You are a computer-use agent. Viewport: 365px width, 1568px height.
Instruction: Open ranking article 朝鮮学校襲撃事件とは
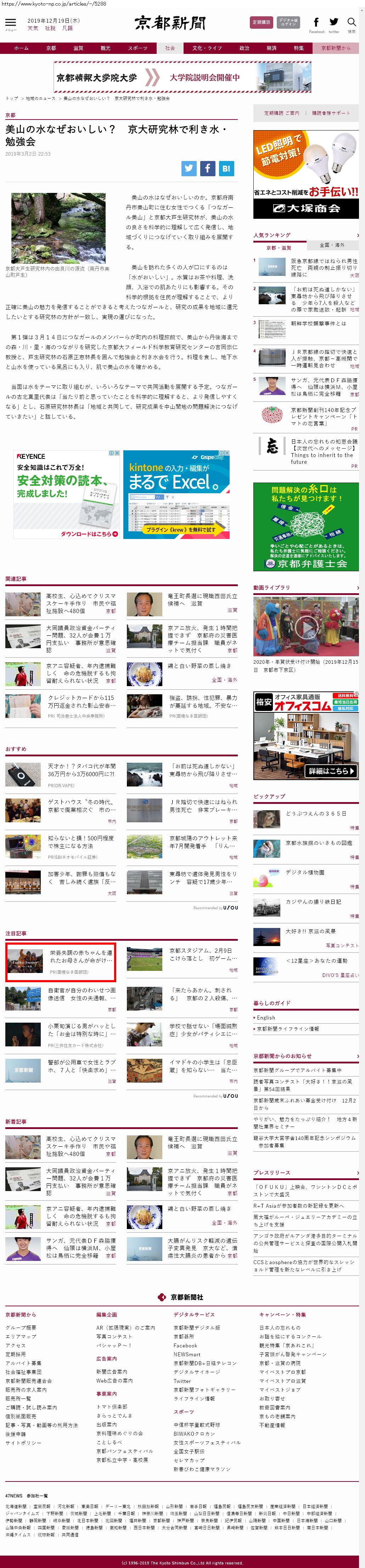[x=318, y=324]
